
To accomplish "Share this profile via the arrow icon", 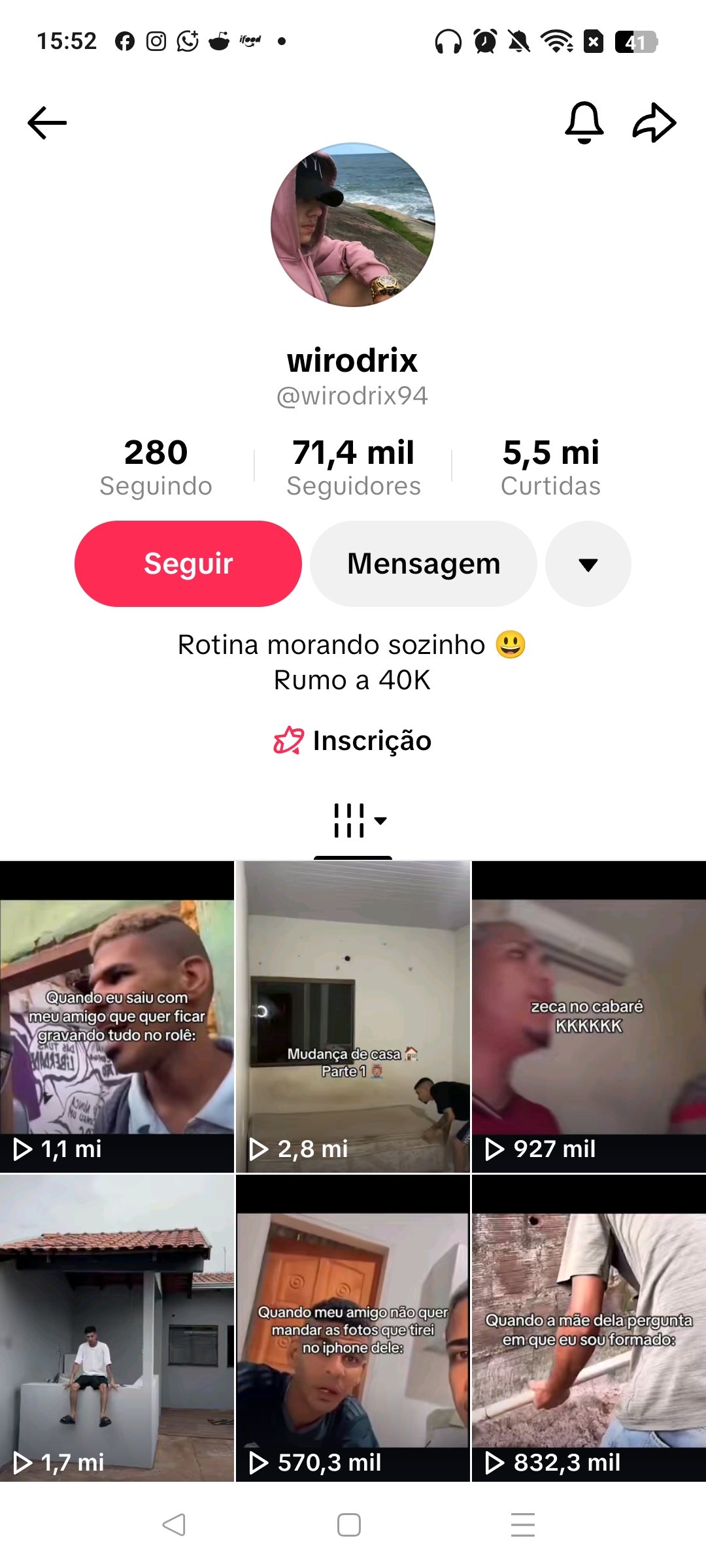I will 654,122.
